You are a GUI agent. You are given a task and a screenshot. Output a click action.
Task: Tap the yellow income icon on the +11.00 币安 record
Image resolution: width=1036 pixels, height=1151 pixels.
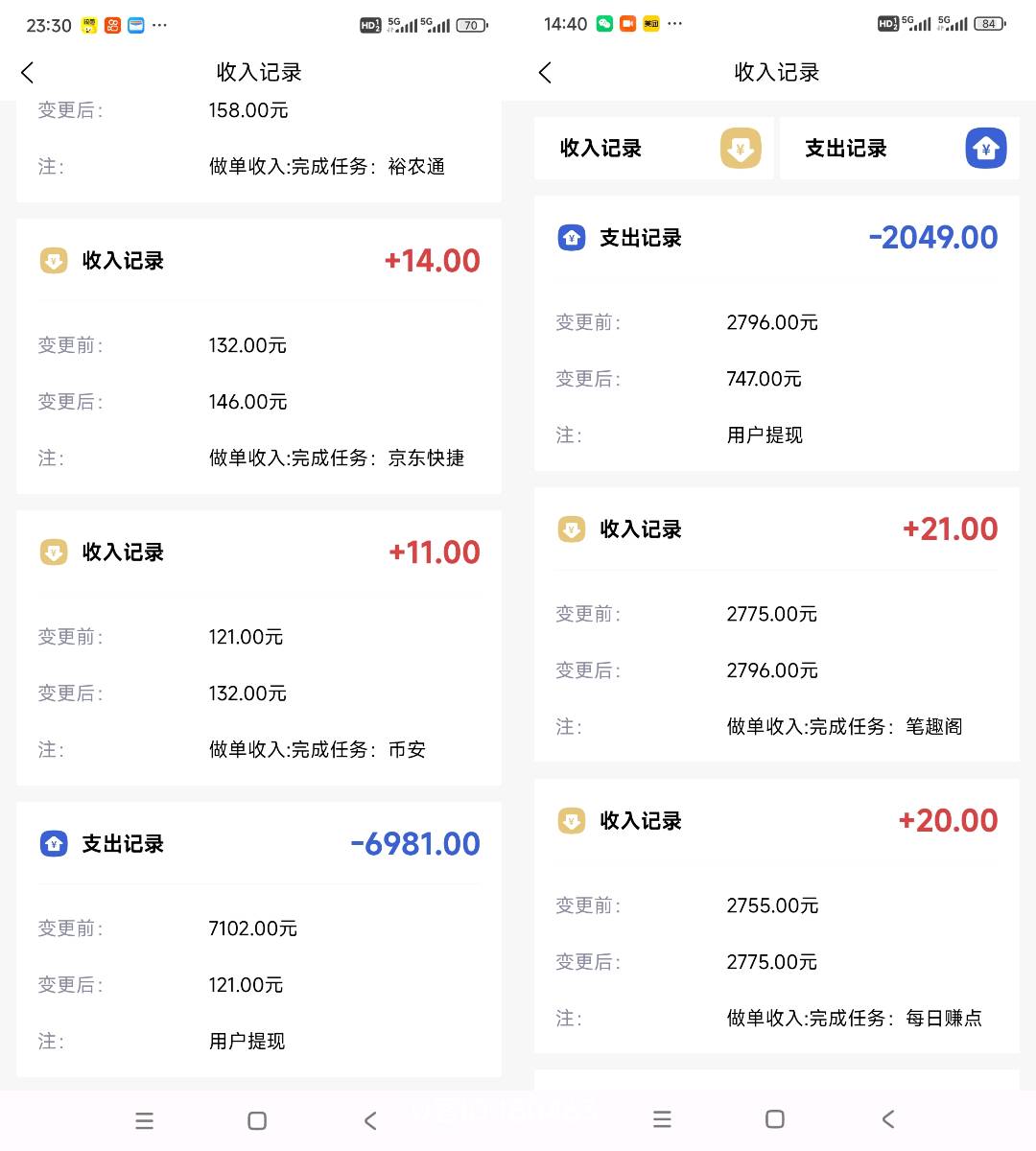(x=53, y=552)
